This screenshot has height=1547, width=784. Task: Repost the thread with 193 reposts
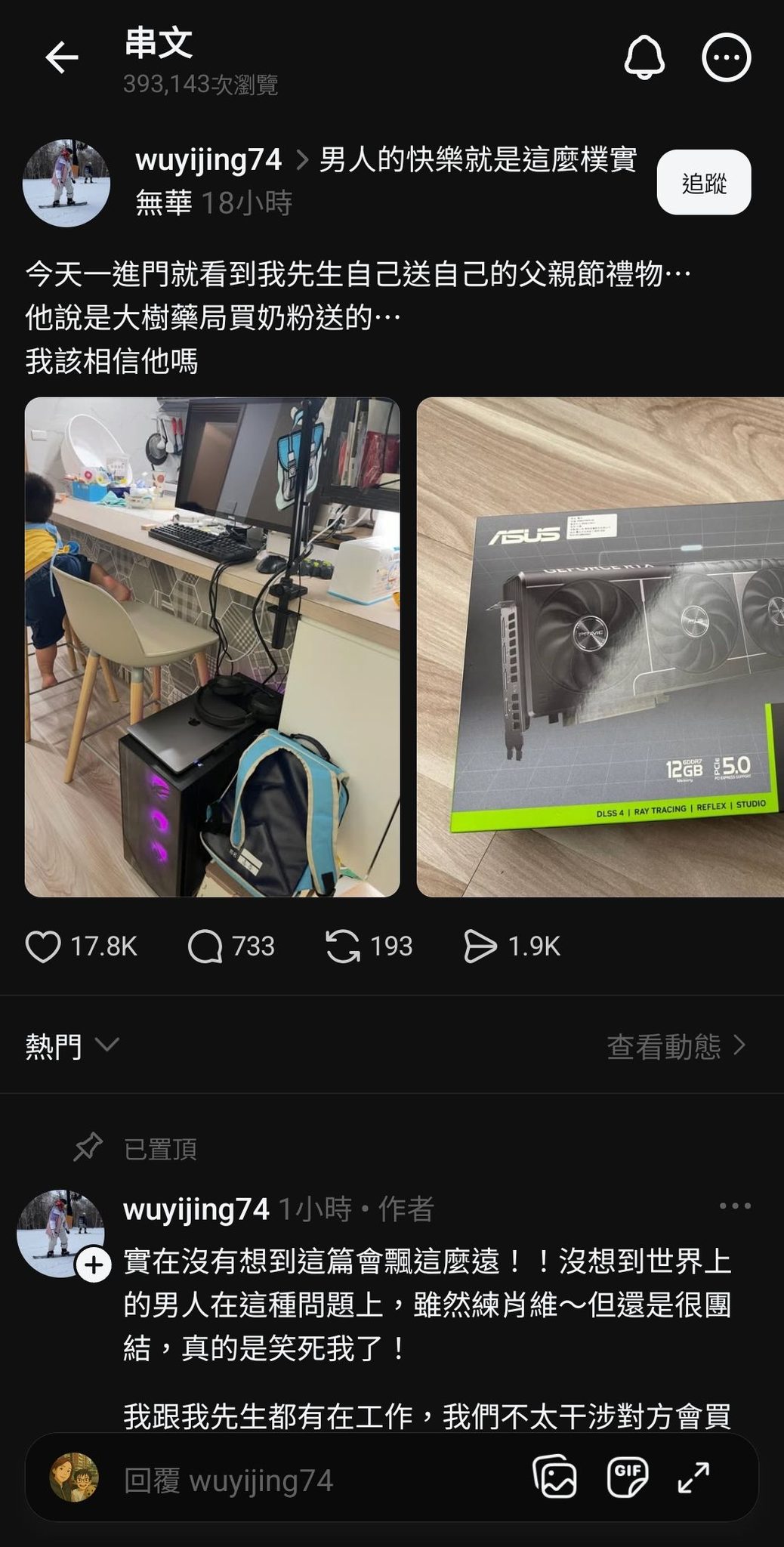[369, 946]
